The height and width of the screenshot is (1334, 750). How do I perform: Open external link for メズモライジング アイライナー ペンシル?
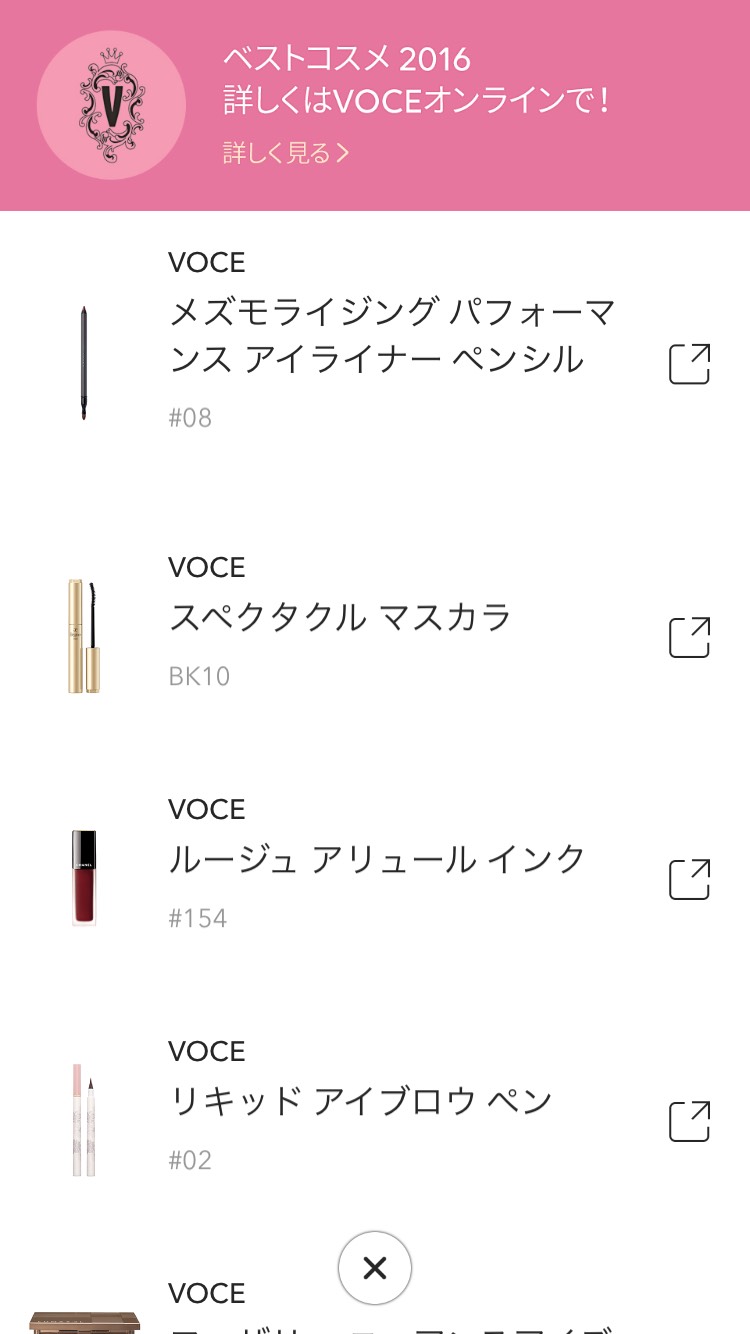pyautogui.click(x=689, y=364)
